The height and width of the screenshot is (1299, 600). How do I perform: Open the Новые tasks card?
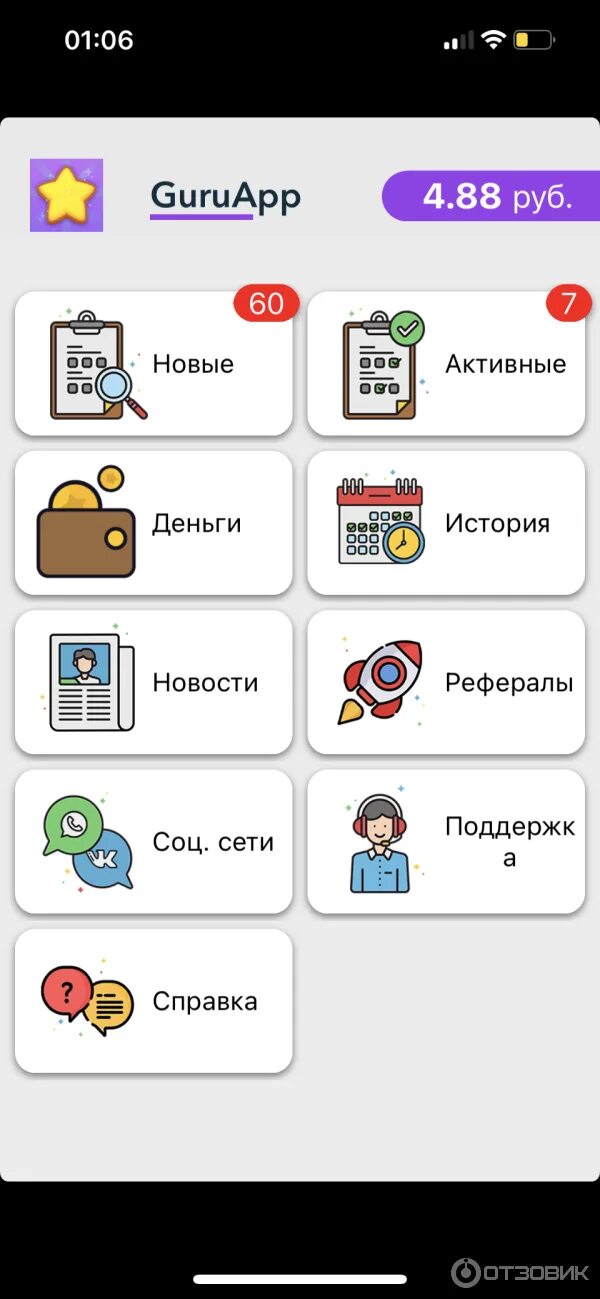pyautogui.click(x=154, y=364)
